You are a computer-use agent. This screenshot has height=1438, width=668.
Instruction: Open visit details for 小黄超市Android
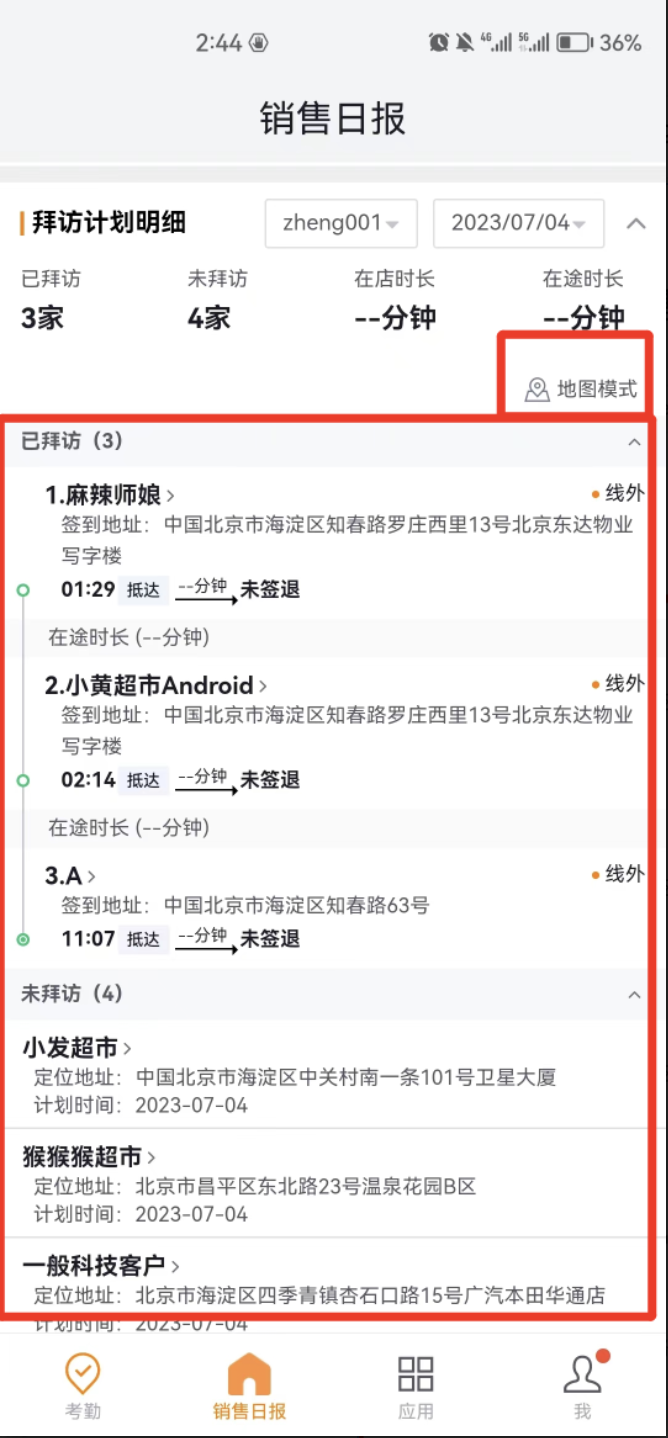pos(156,685)
